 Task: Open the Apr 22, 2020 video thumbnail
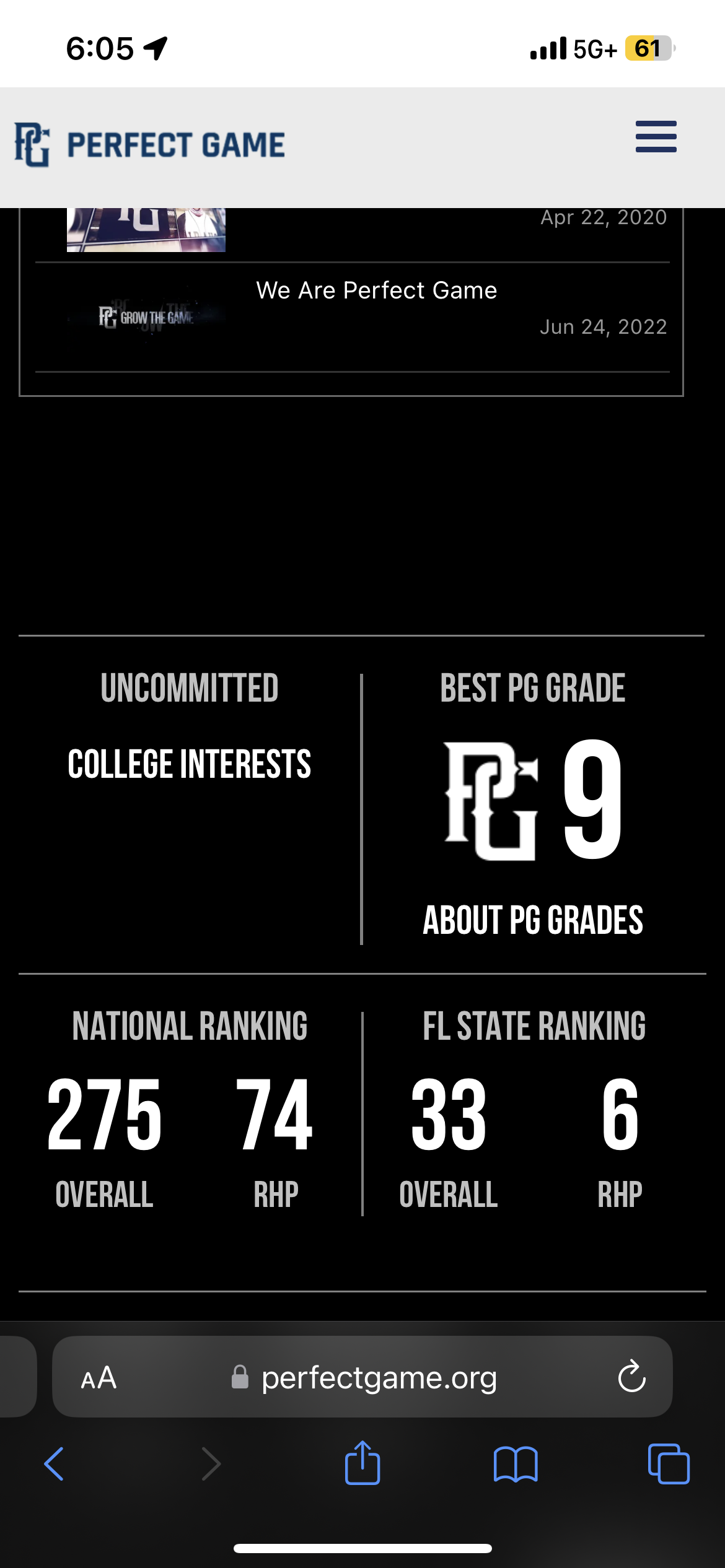pyautogui.click(x=146, y=230)
